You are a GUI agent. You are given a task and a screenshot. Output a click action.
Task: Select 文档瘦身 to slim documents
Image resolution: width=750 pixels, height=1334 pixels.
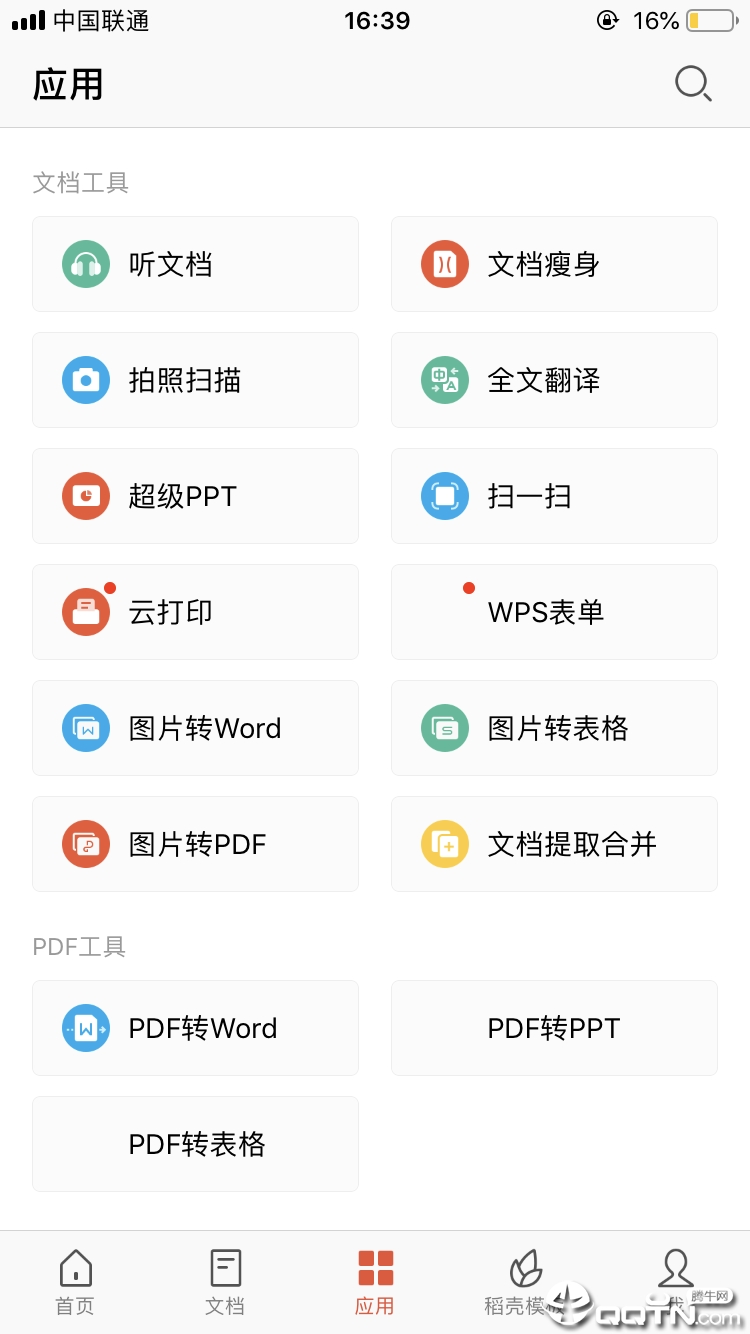click(554, 264)
